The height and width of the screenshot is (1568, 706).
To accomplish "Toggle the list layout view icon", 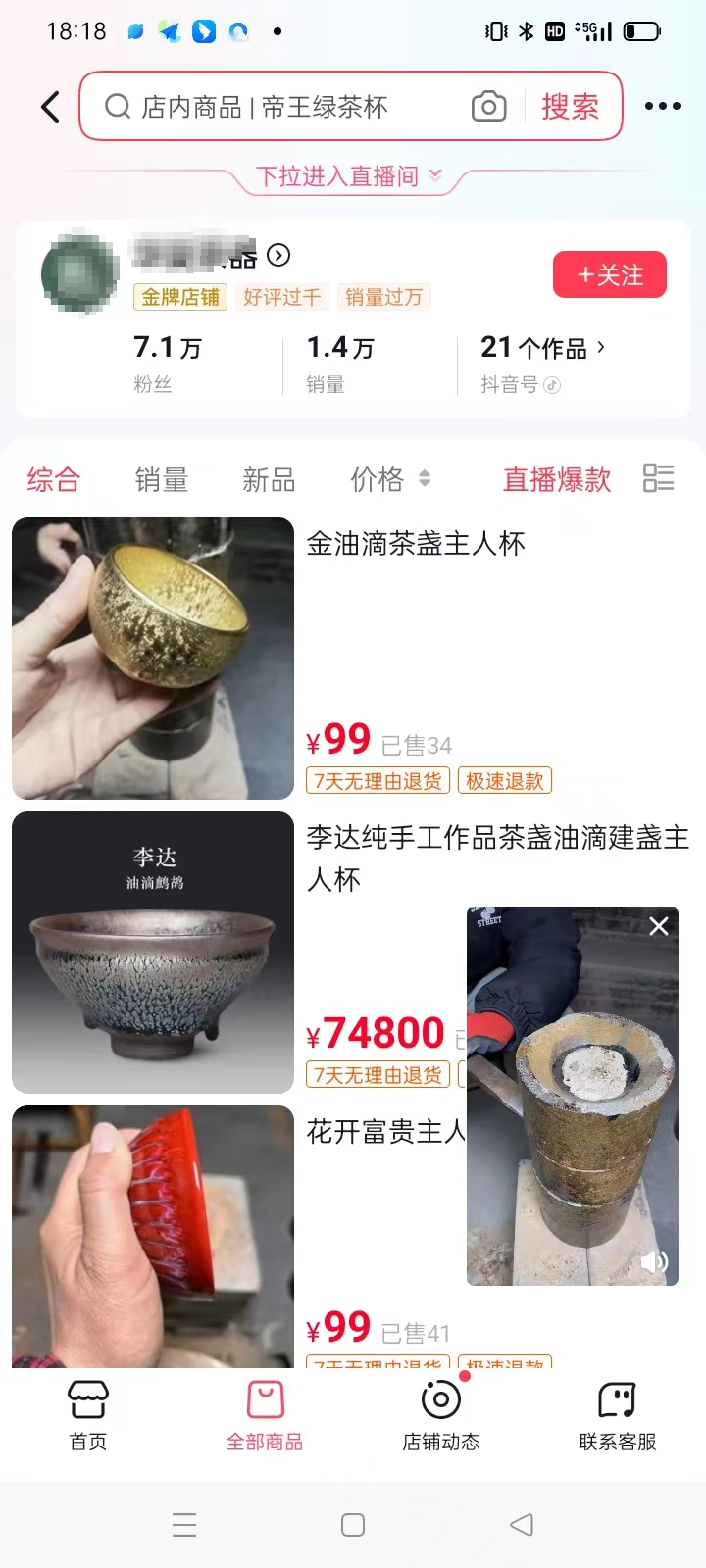I will (658, 478).
